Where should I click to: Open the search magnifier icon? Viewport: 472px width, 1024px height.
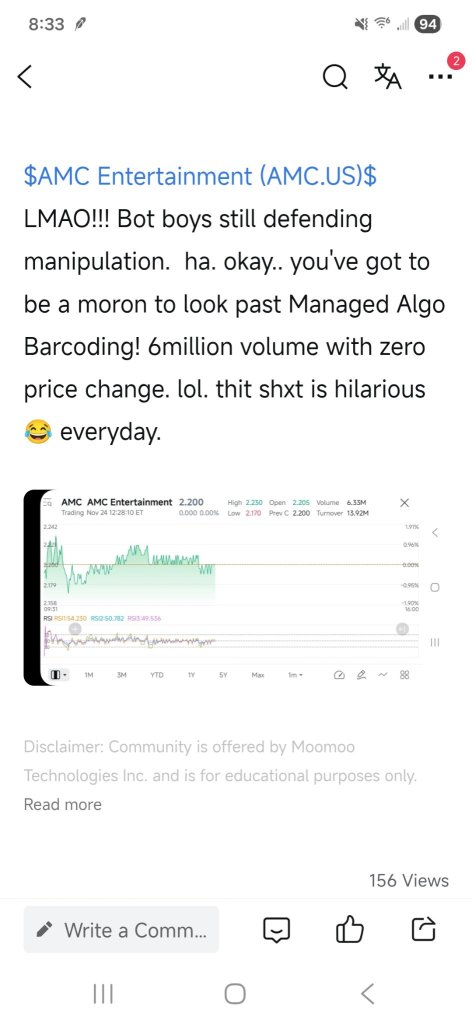click(x=335, y=78)
